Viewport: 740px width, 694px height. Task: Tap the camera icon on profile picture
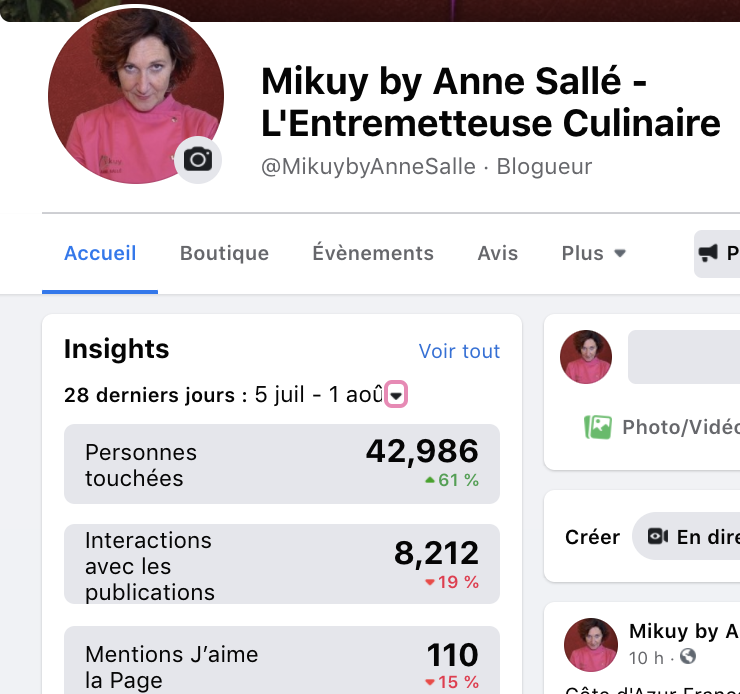click(x=198, y=159)
